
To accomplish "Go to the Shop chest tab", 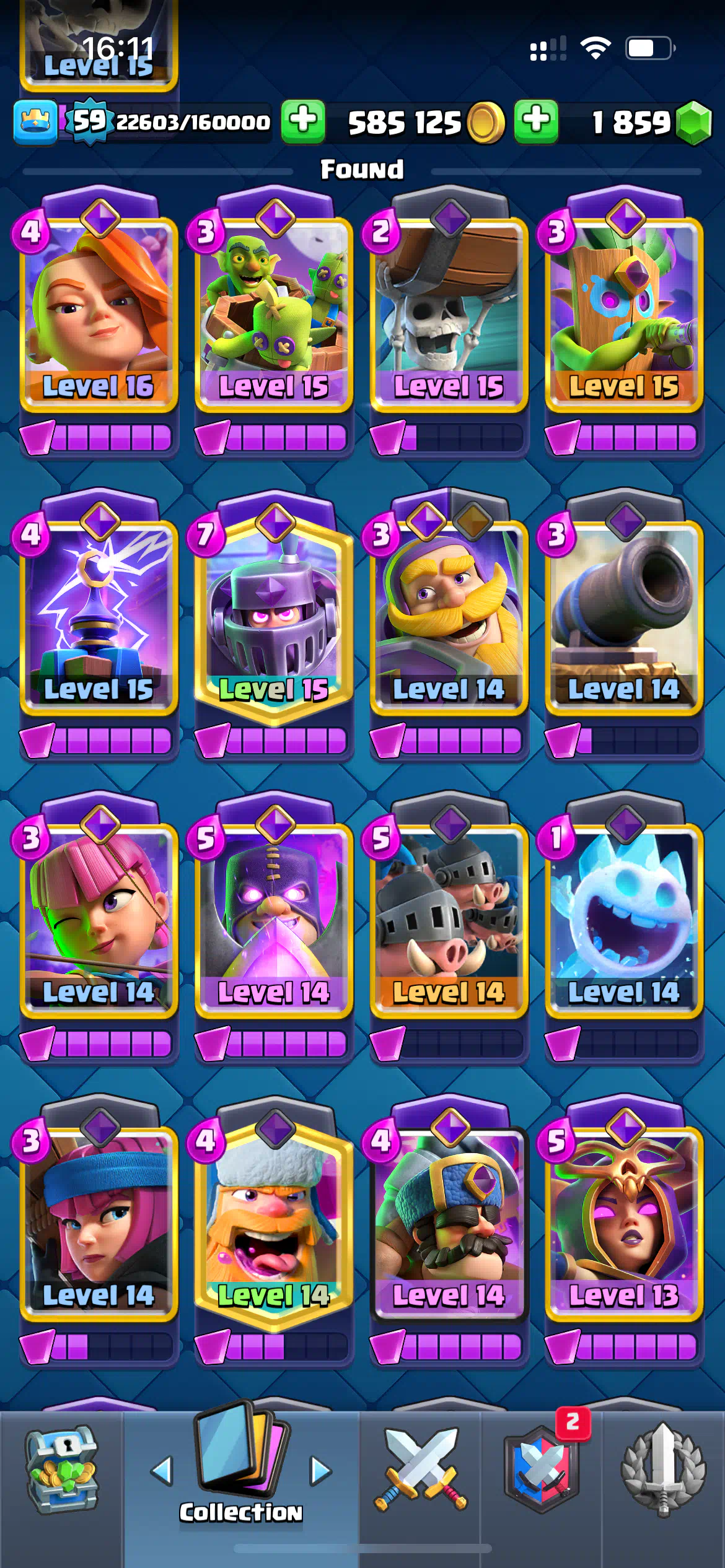I will coord(61,1469).
